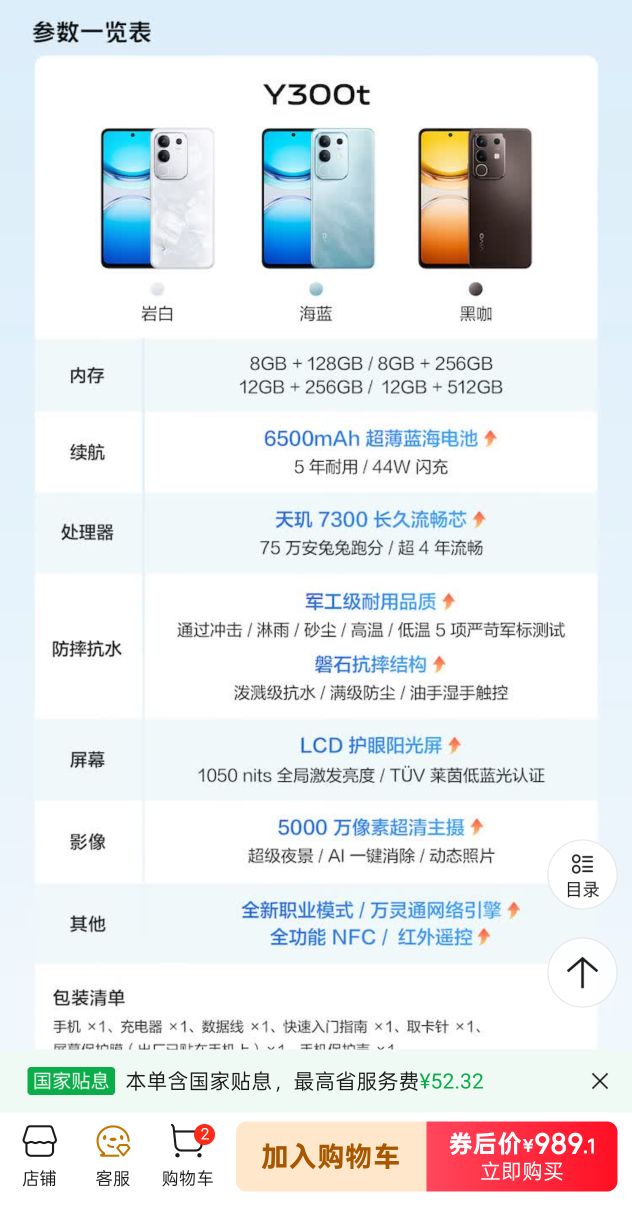
Task: Dismiss the 国家贴息 banner
Action: point(599,1081)
